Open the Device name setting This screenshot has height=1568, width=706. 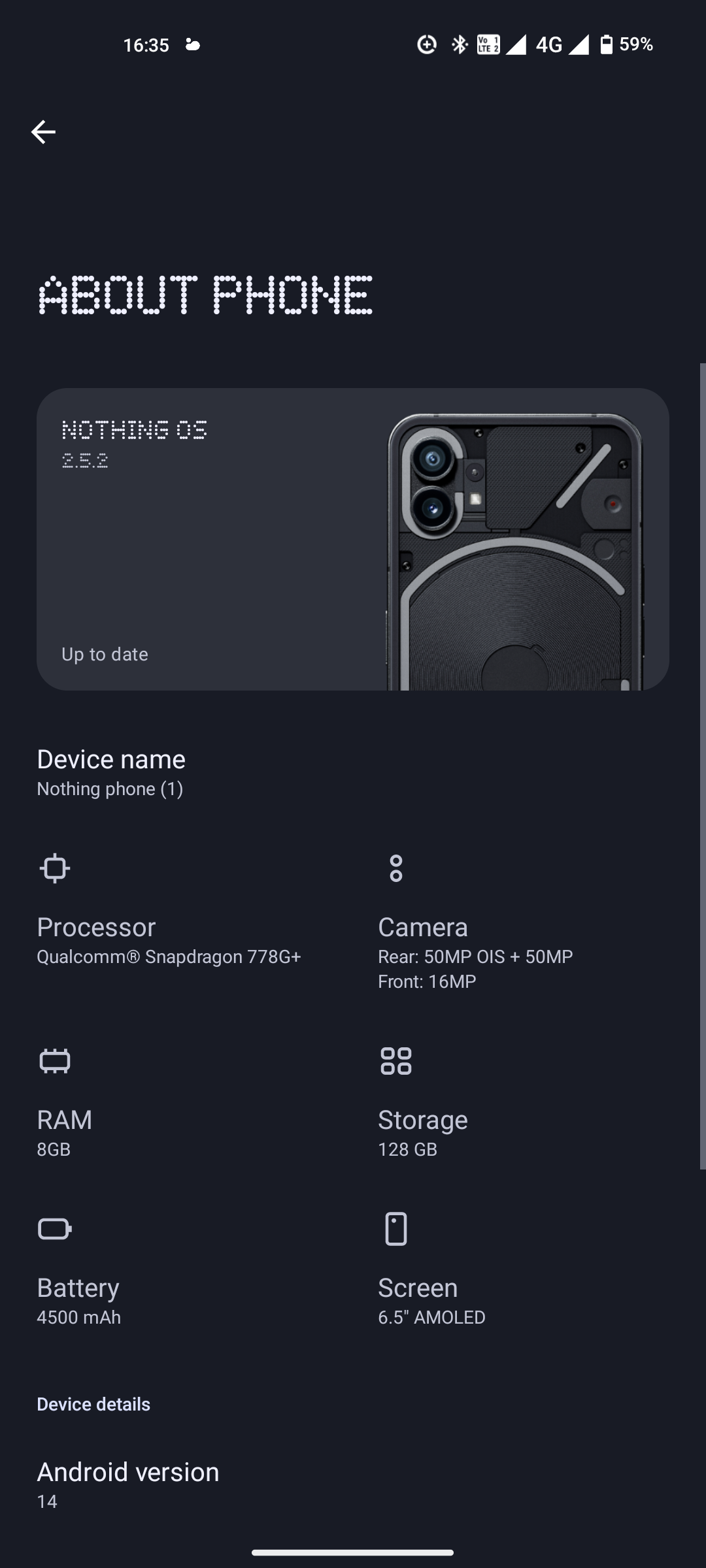[353, 773]
